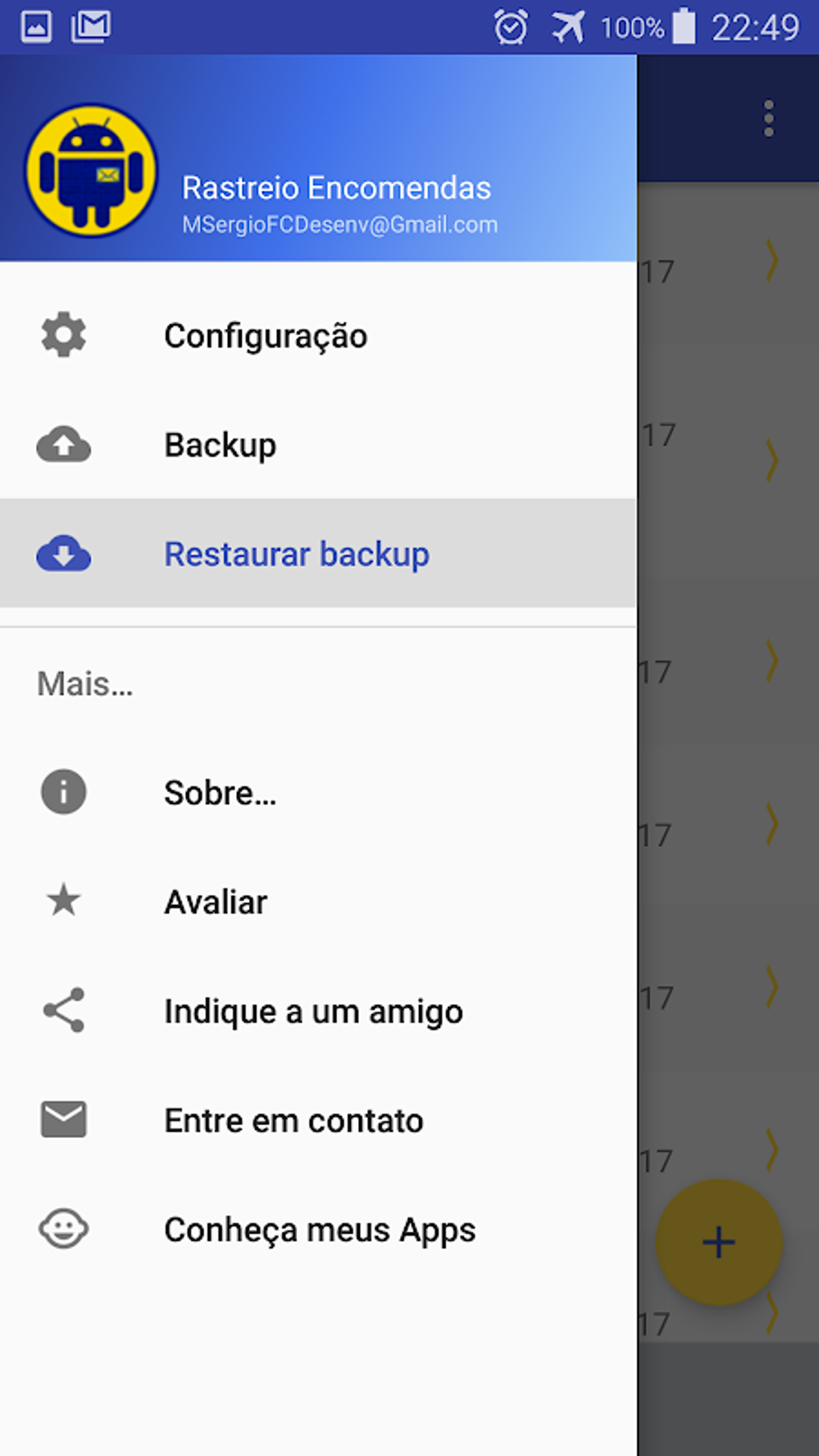Select the Backup option

(x=220, y=445)
